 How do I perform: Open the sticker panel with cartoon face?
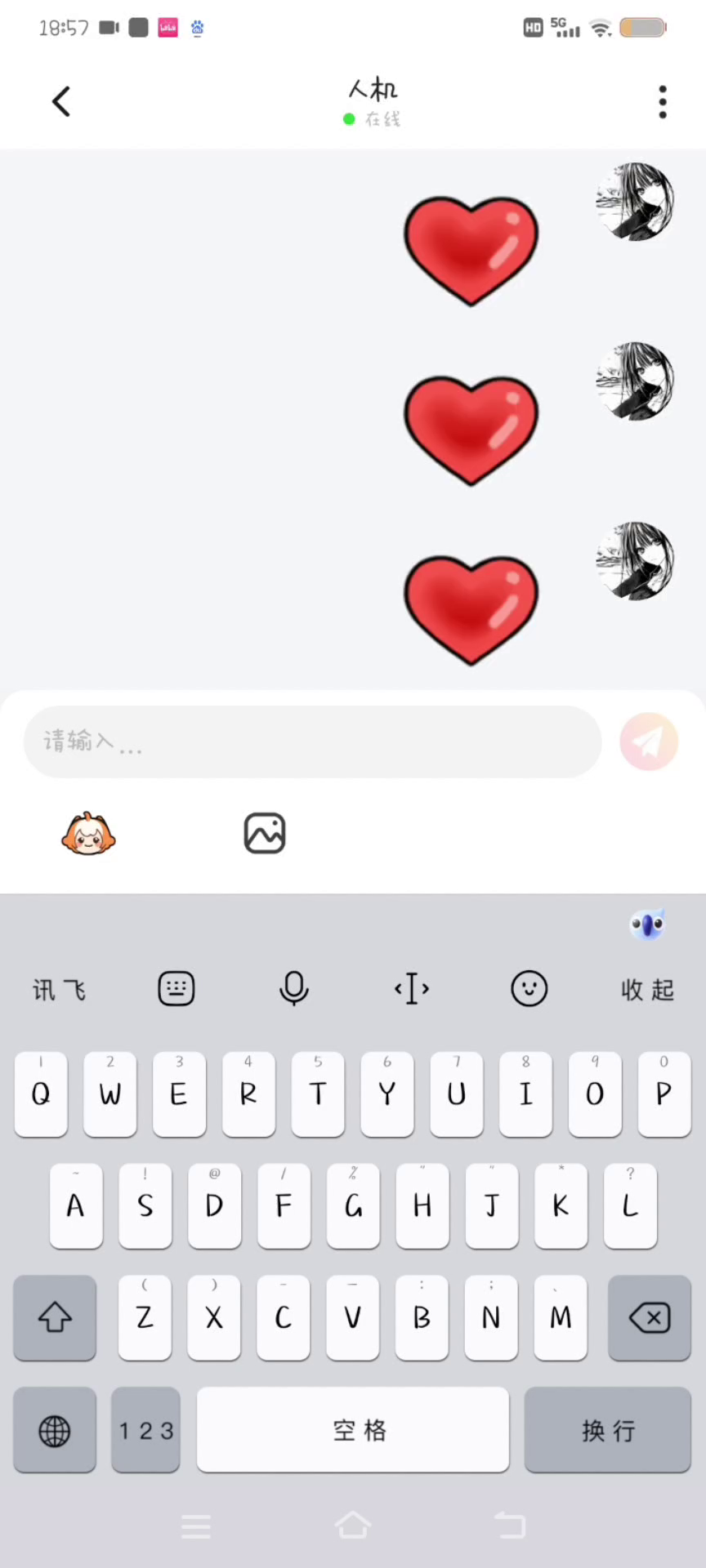coord(88,834)
